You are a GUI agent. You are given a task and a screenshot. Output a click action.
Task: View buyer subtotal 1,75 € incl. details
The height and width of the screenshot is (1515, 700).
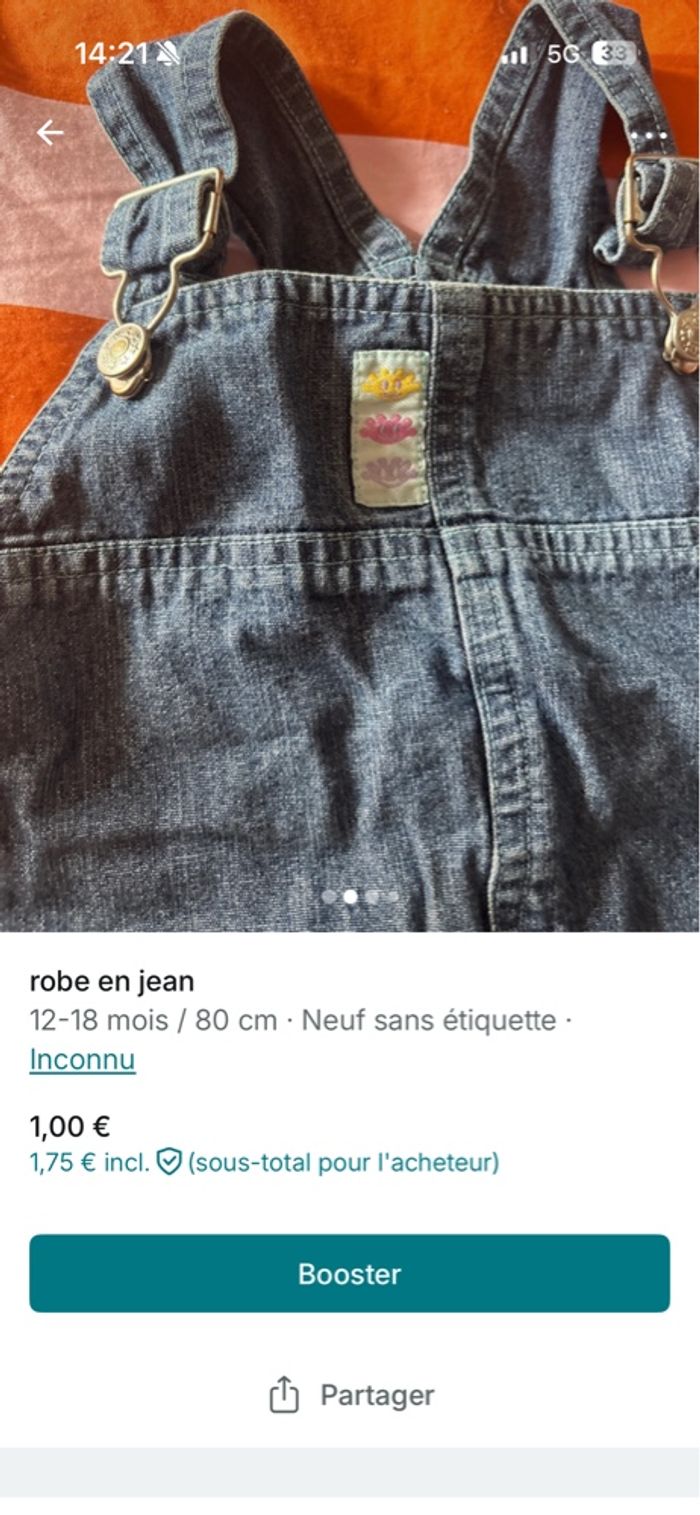point(264,1163)
